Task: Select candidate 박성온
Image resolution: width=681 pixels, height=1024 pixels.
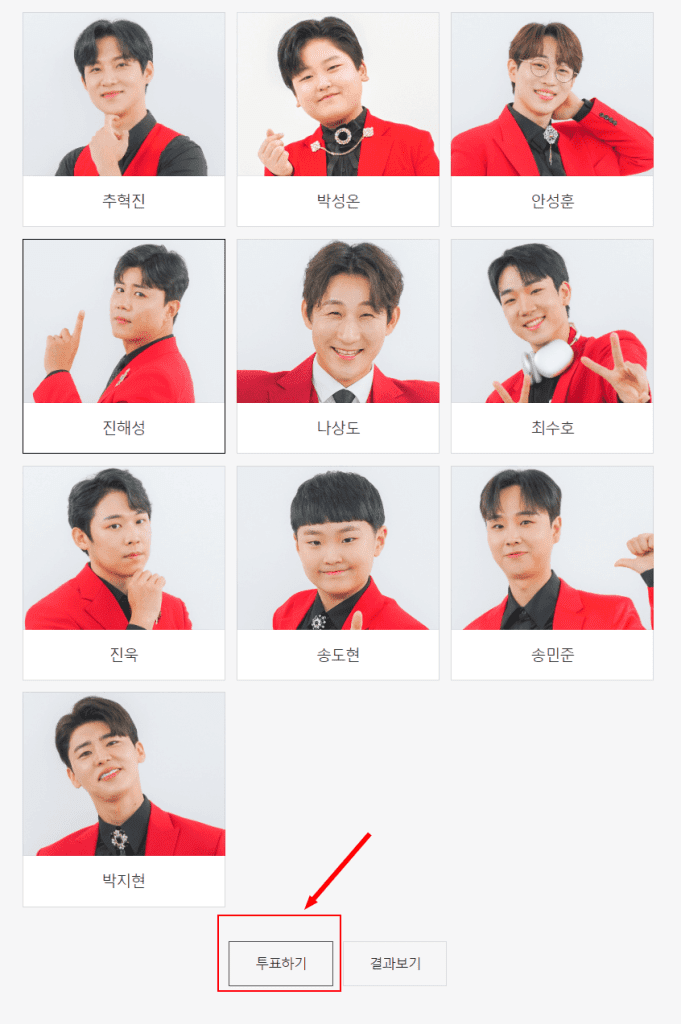Action: [338, 118]
